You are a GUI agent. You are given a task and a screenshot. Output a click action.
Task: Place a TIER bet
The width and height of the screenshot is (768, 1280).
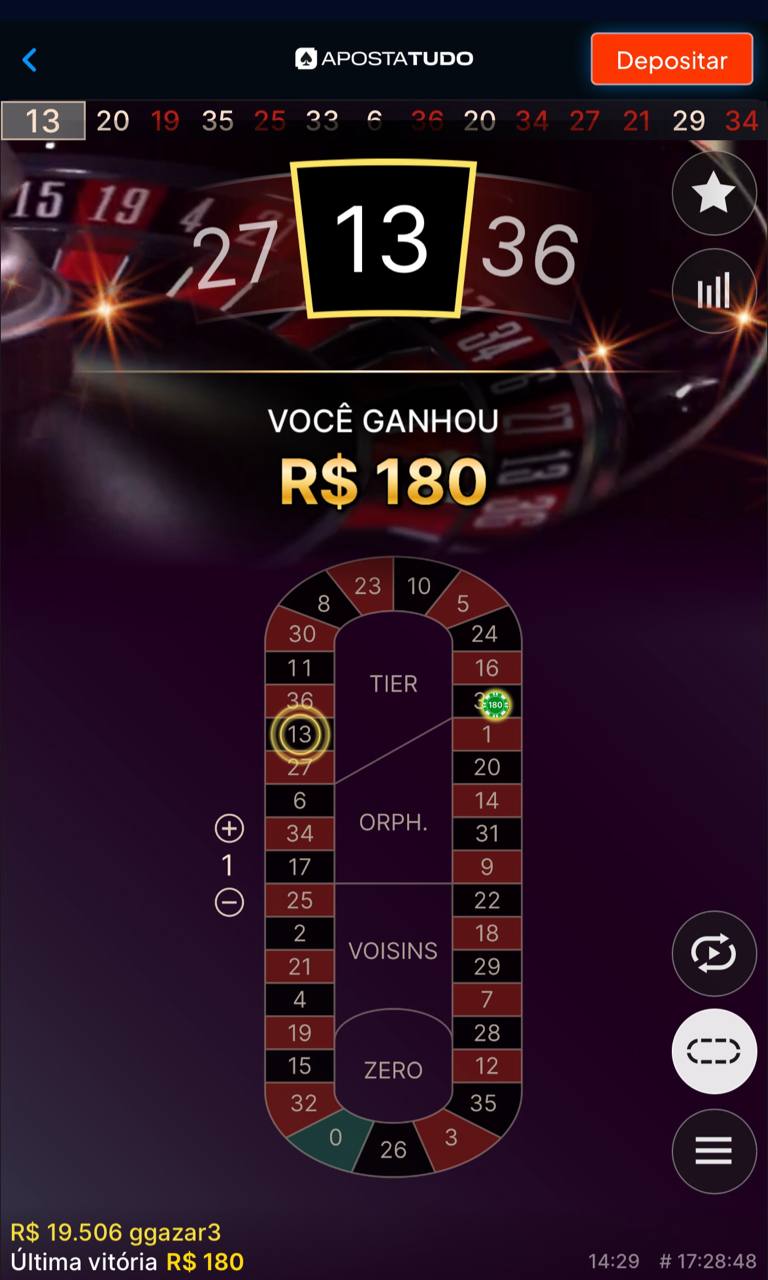(393, 684)
